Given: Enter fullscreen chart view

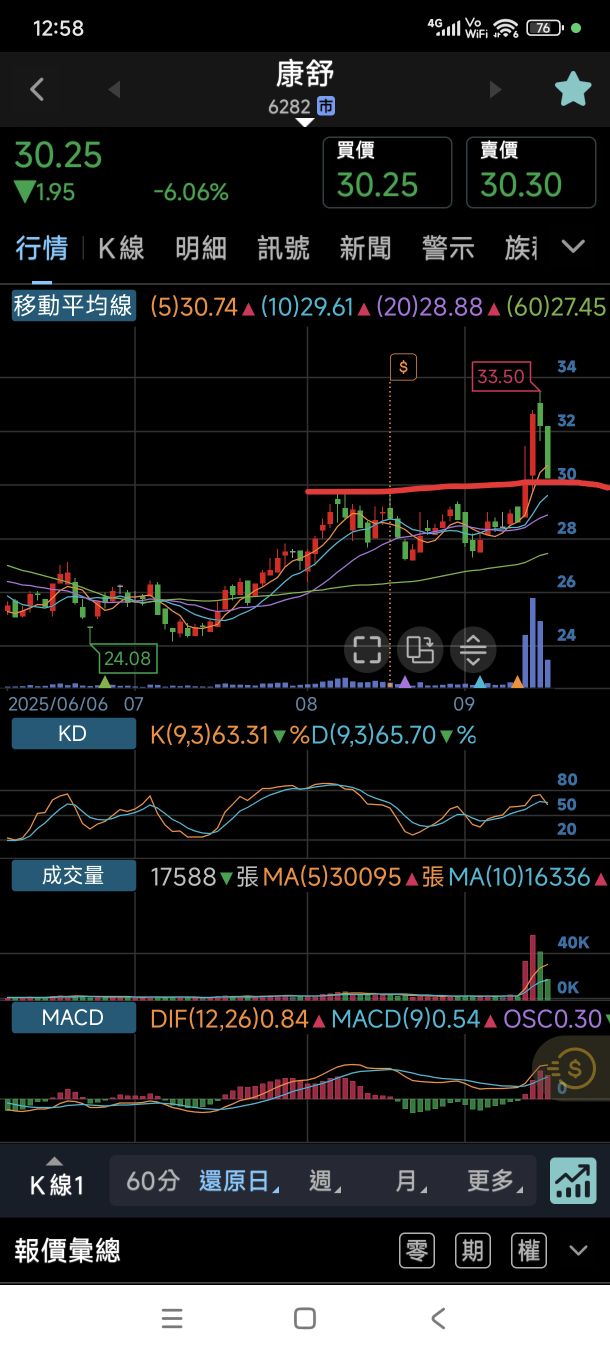Looking at the screenshot, I should click(367, 650).
